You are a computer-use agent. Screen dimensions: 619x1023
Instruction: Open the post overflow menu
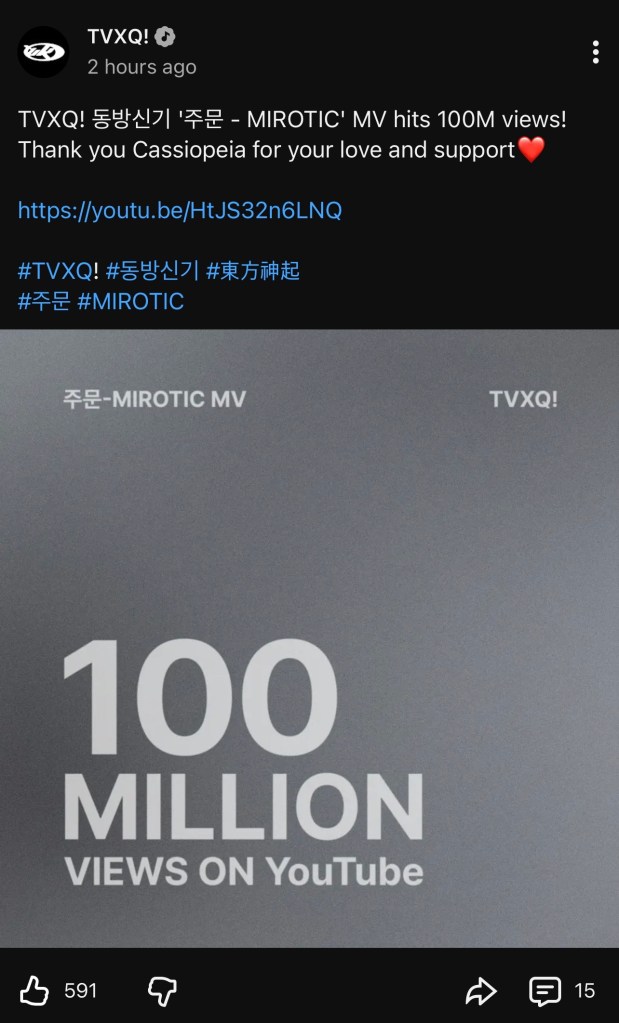(x=595, y=52)
